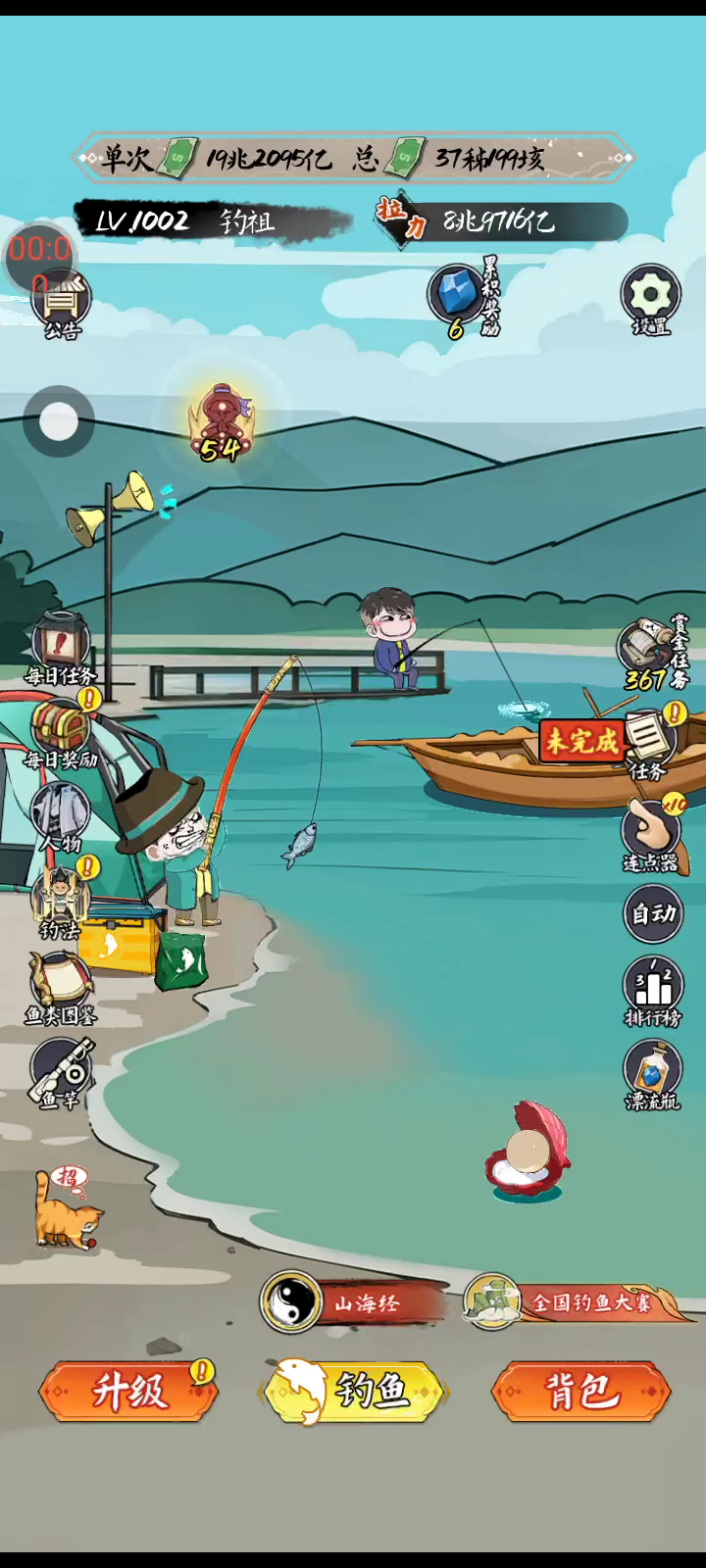The image size is (706, 1568).
Task: Open the 漂流瓶 drift bottle
Action: [652, 1072]
